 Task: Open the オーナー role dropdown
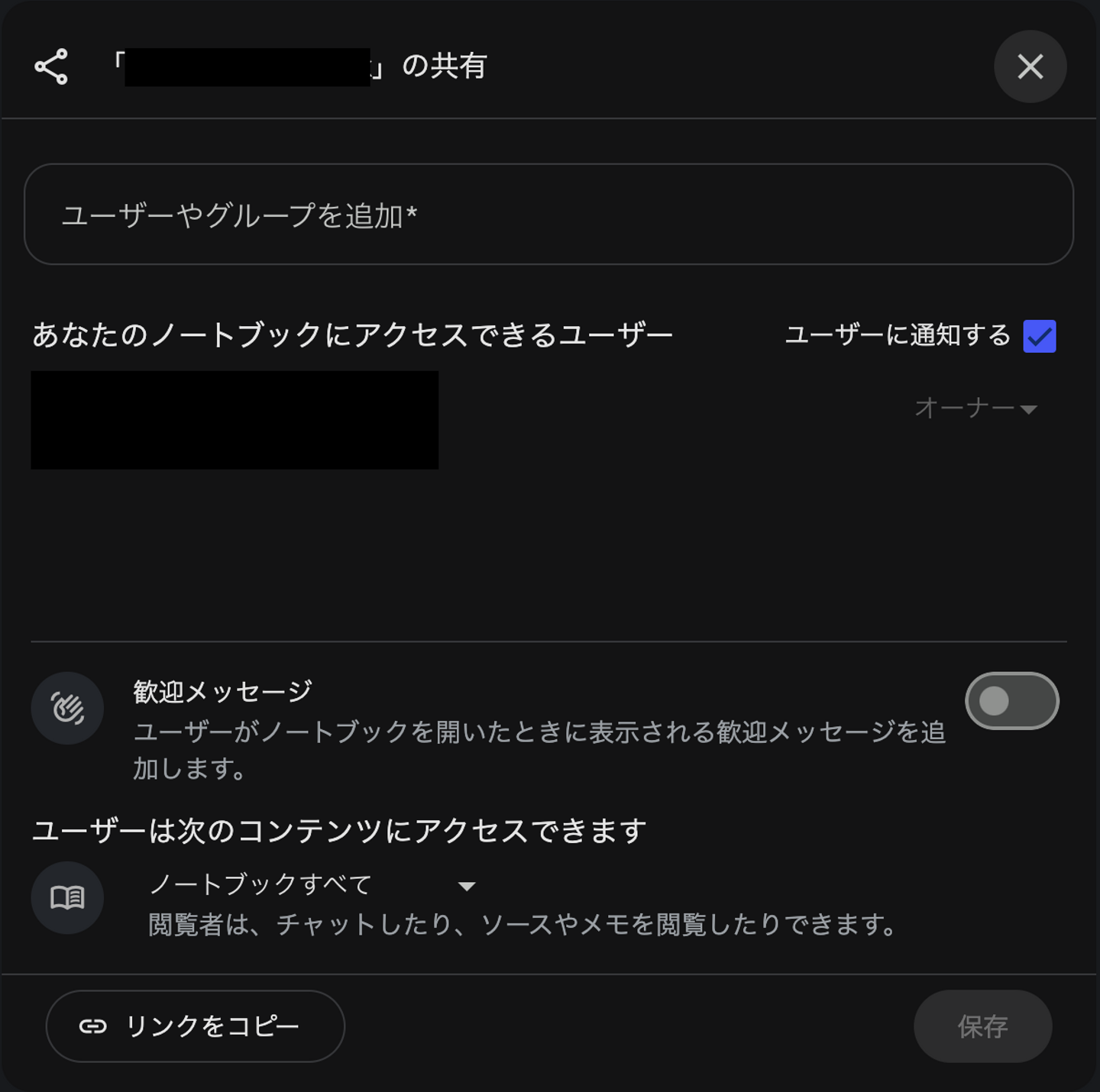click(975, 409)
